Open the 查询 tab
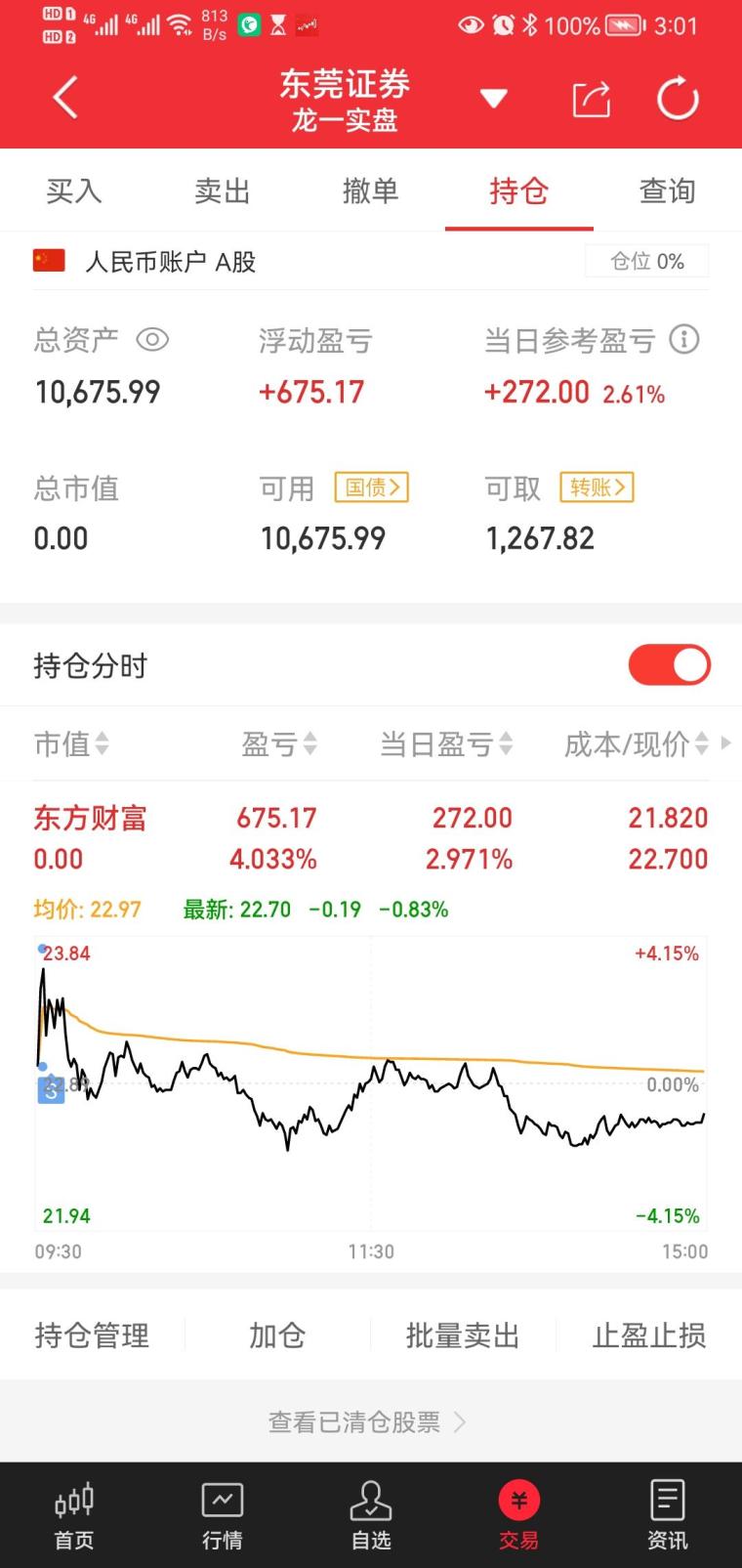This screenshot has height=1568, width=742. (x=668, y=191)
